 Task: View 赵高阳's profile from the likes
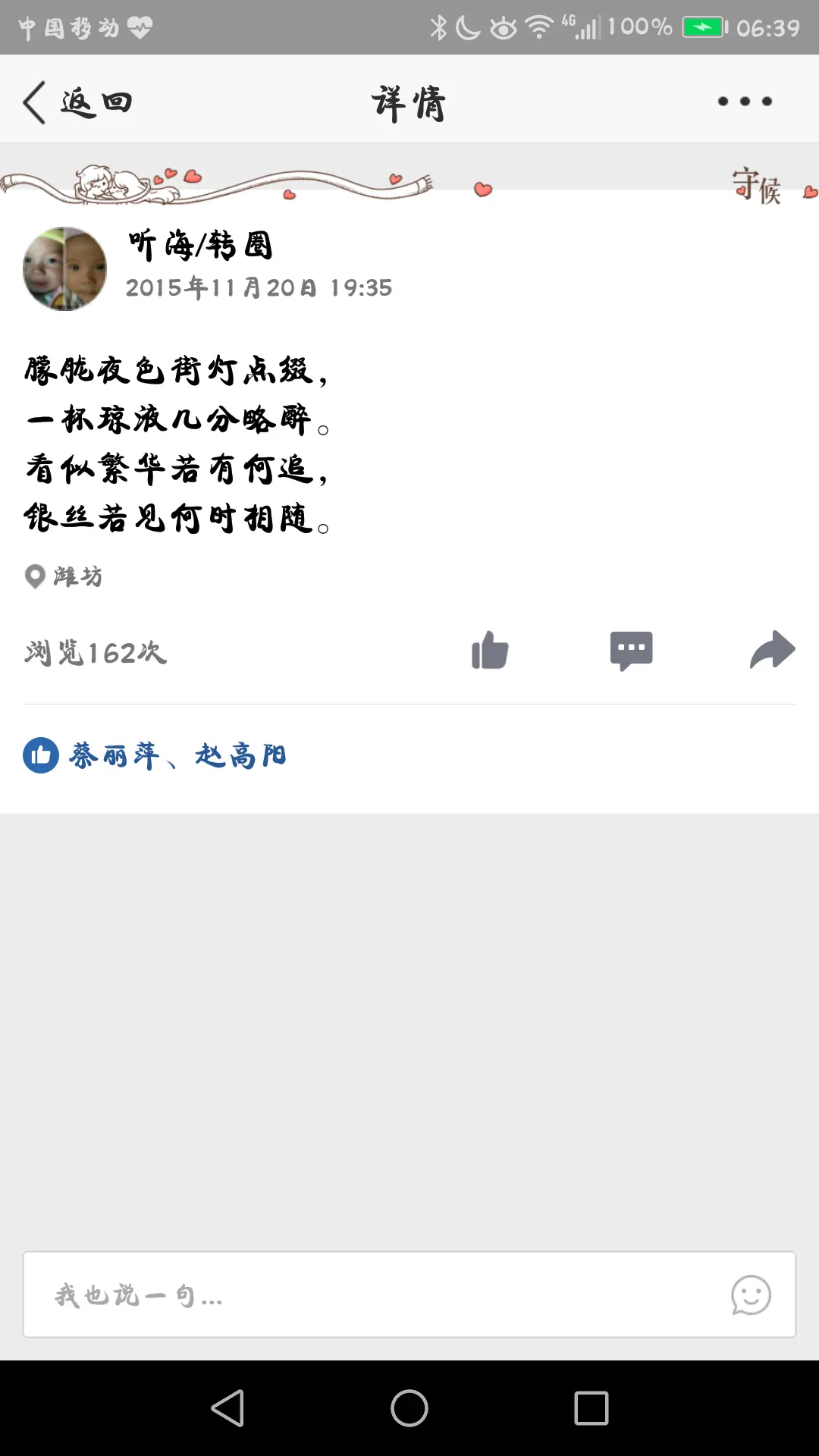click(x=240, y=755)
